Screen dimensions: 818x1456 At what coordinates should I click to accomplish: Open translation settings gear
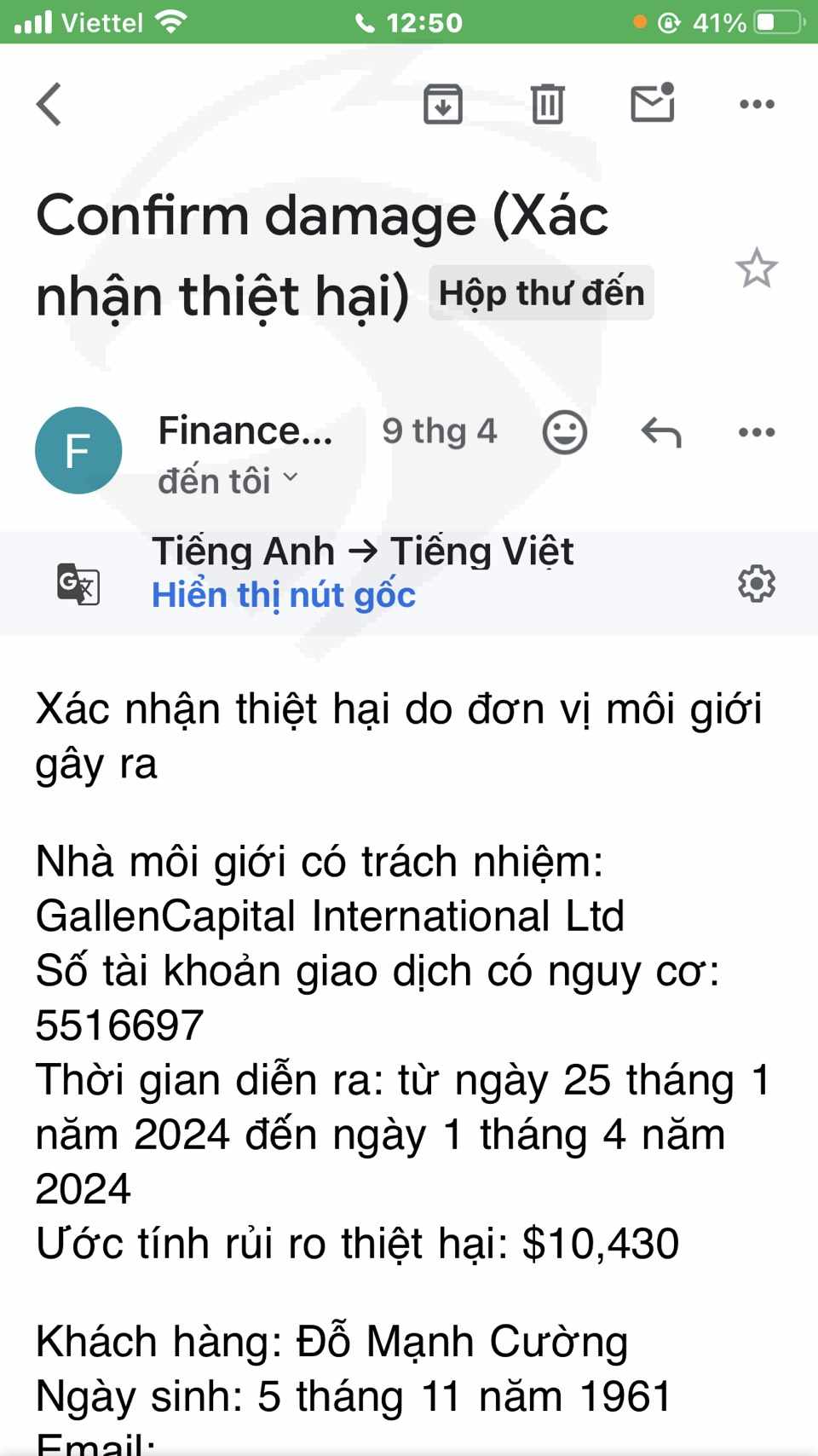point(757,584)
